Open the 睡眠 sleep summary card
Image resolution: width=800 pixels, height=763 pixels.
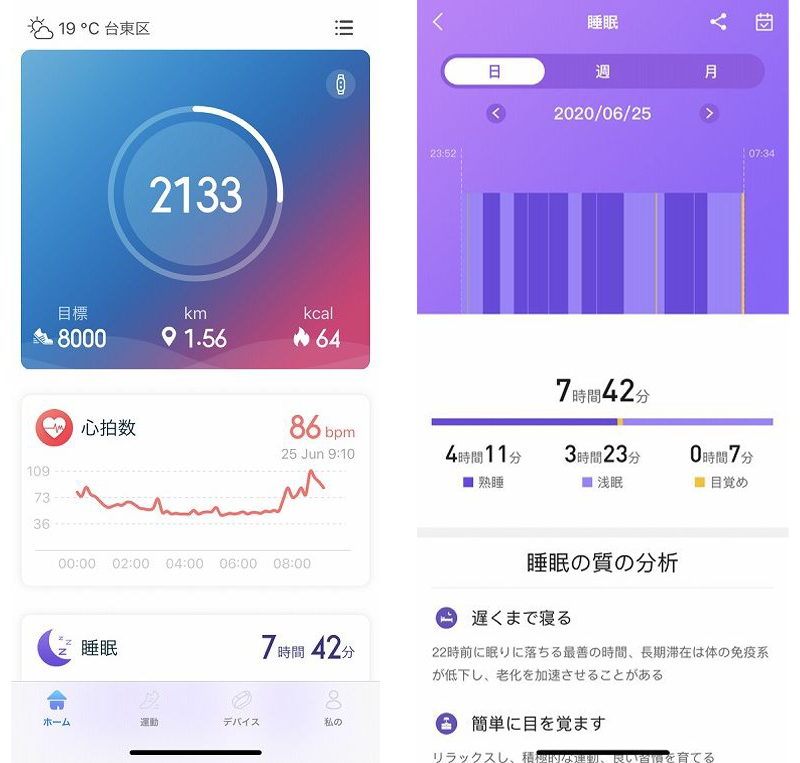point(196,648)
